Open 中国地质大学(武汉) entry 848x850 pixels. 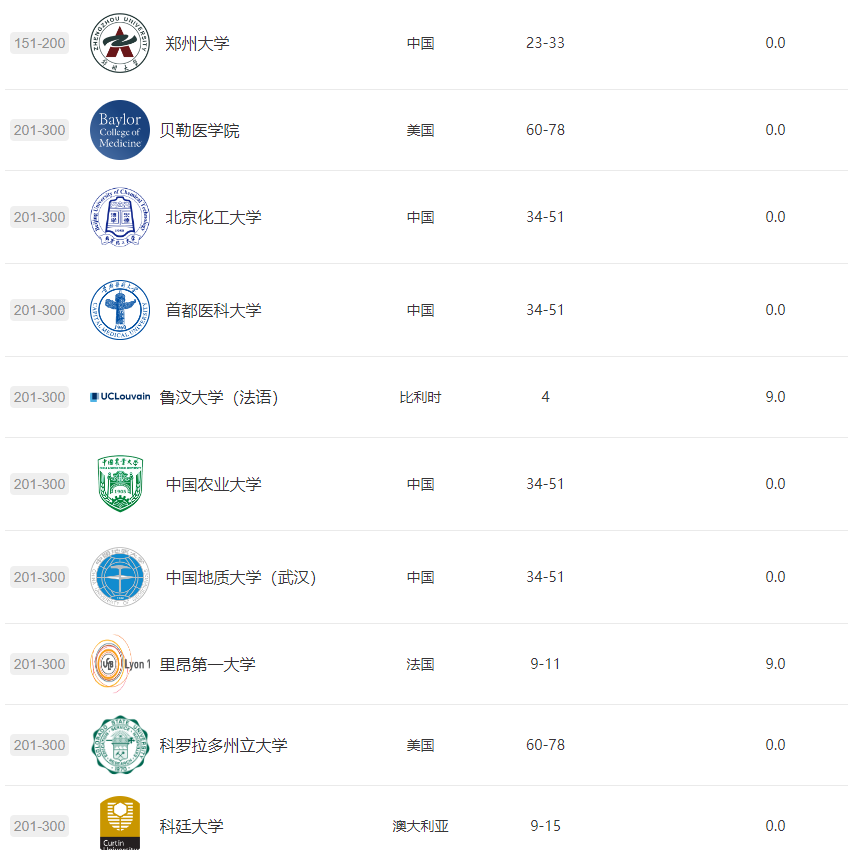pyautogui.click(x=240, y=577)
